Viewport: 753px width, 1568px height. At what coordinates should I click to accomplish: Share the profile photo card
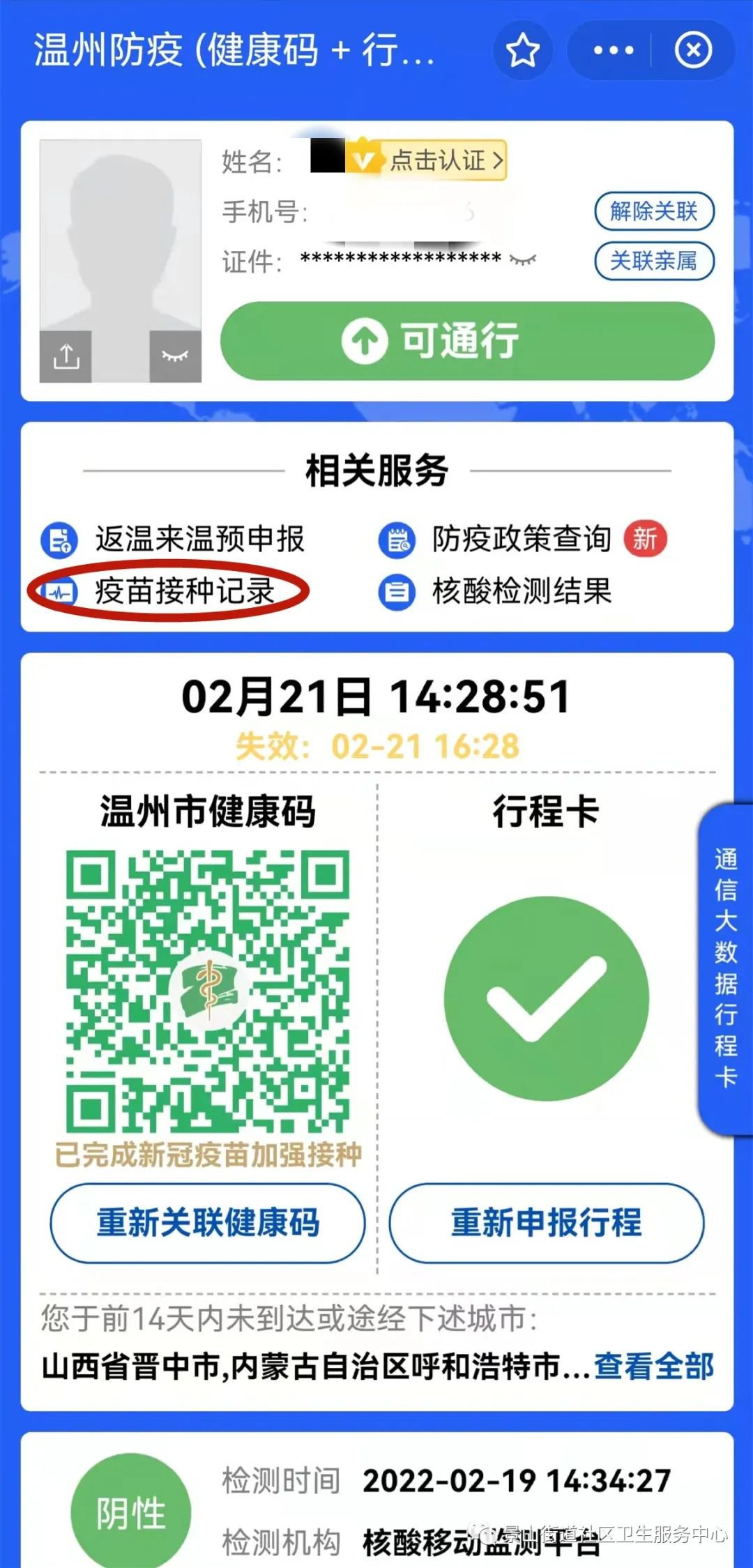tap(66, 357)
